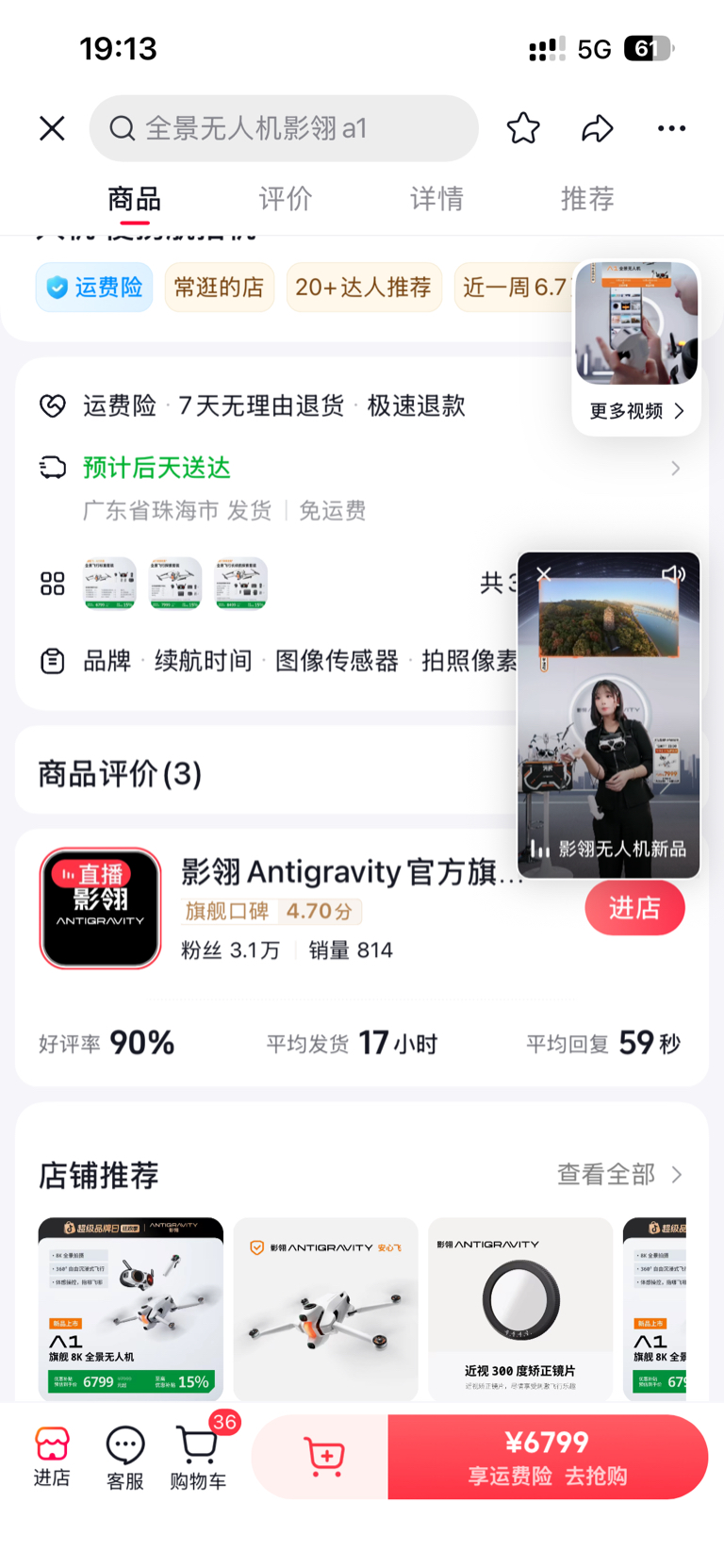Open the 购物车 shopping cart
Viewport: 724px width, 1568px height.
(x=198, y=1457)
